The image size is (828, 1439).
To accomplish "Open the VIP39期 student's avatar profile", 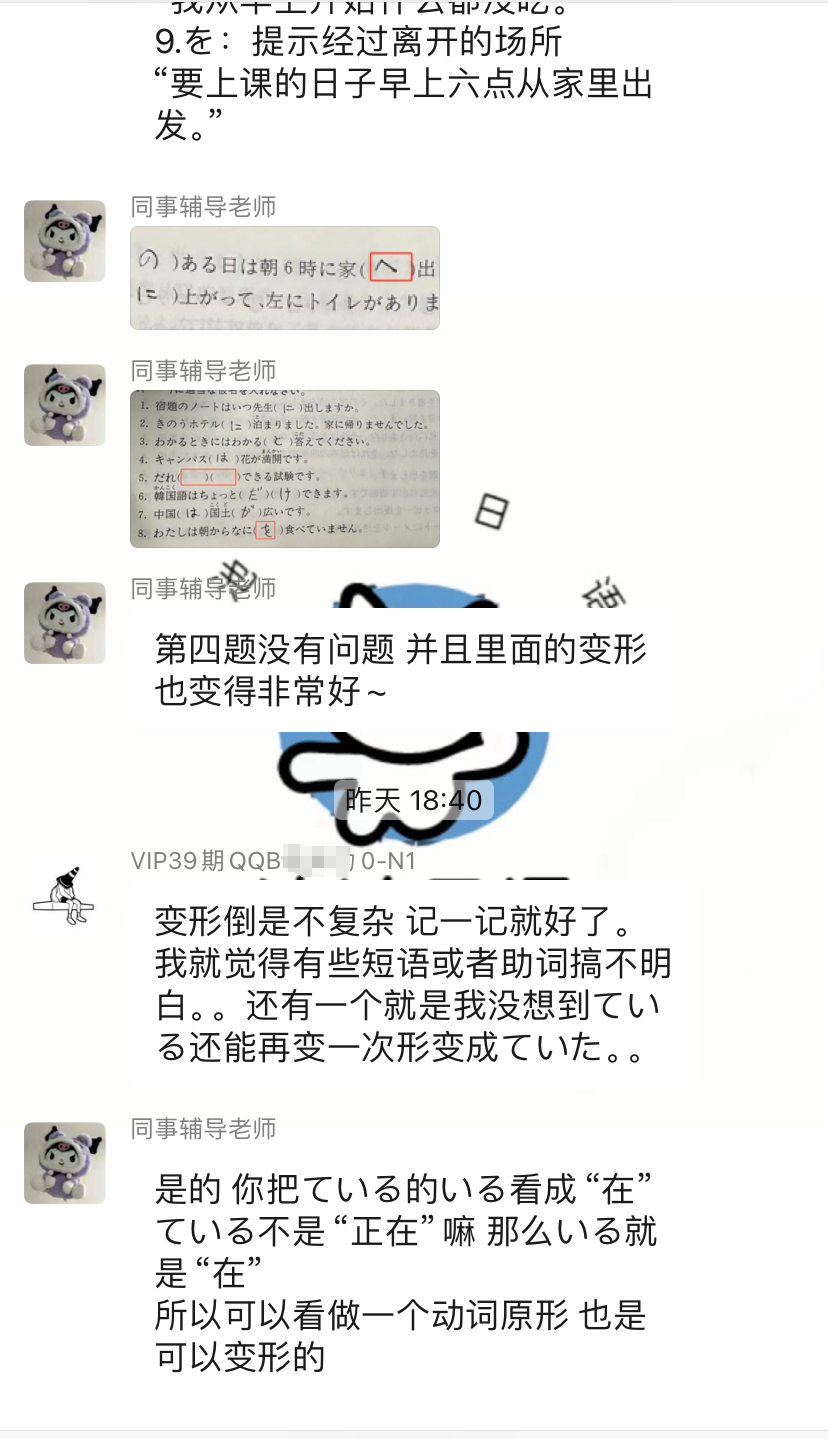I will pyautogui.click(x=64, y=894).
